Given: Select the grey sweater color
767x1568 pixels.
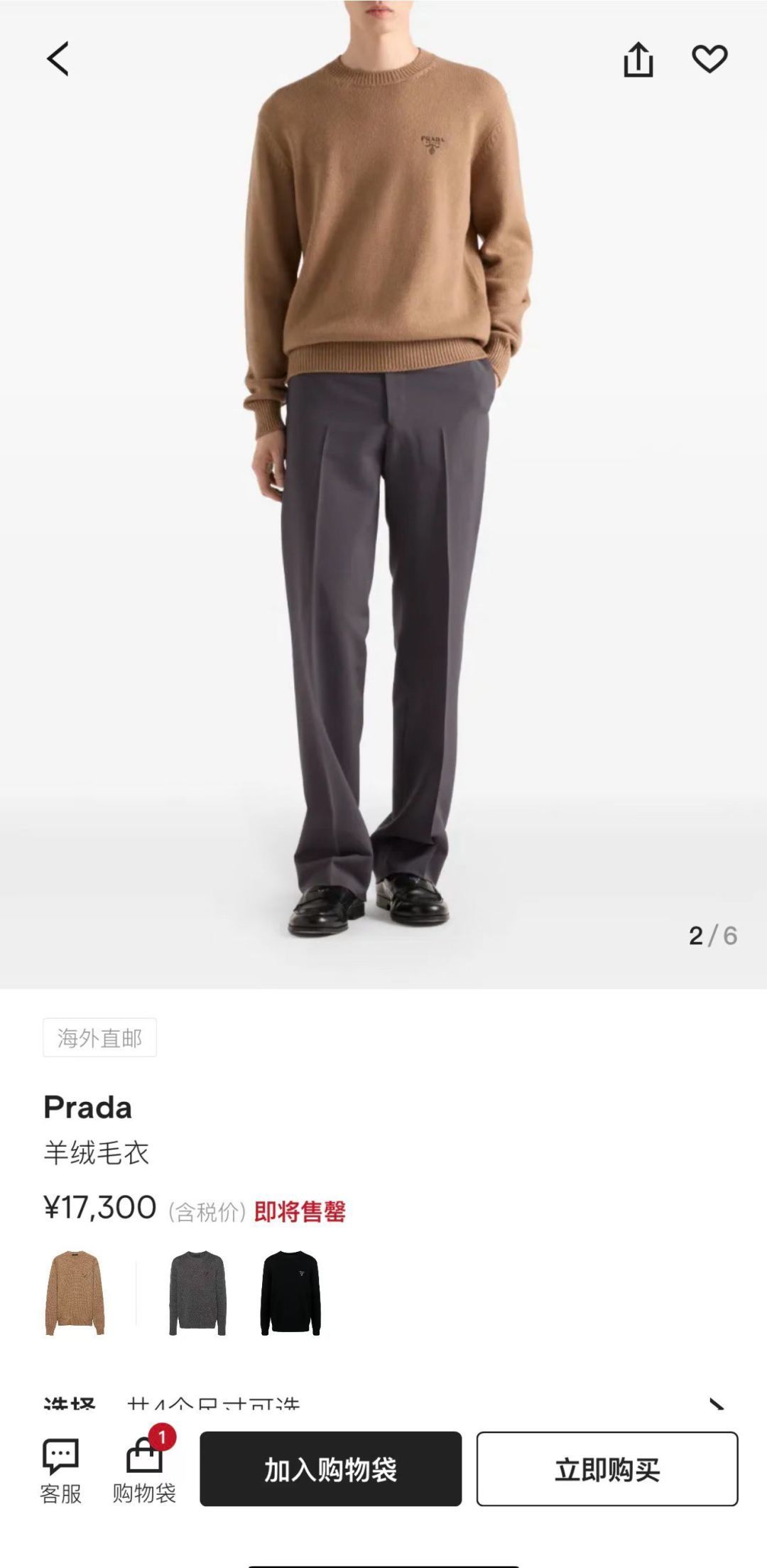Looking at the screenshot, I should coord(197,1293).
